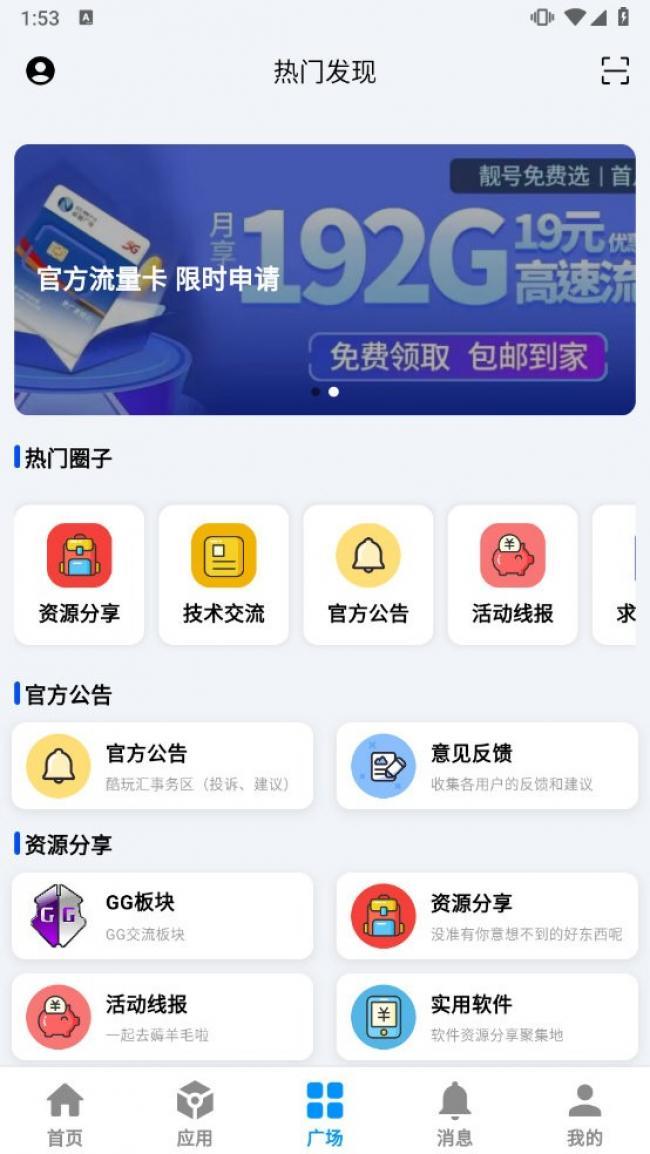Viewport: 650px width, 1154px height.
Task: Switch to the 应用 tab
Action: pyautogui.click(x=195, y=1114)
